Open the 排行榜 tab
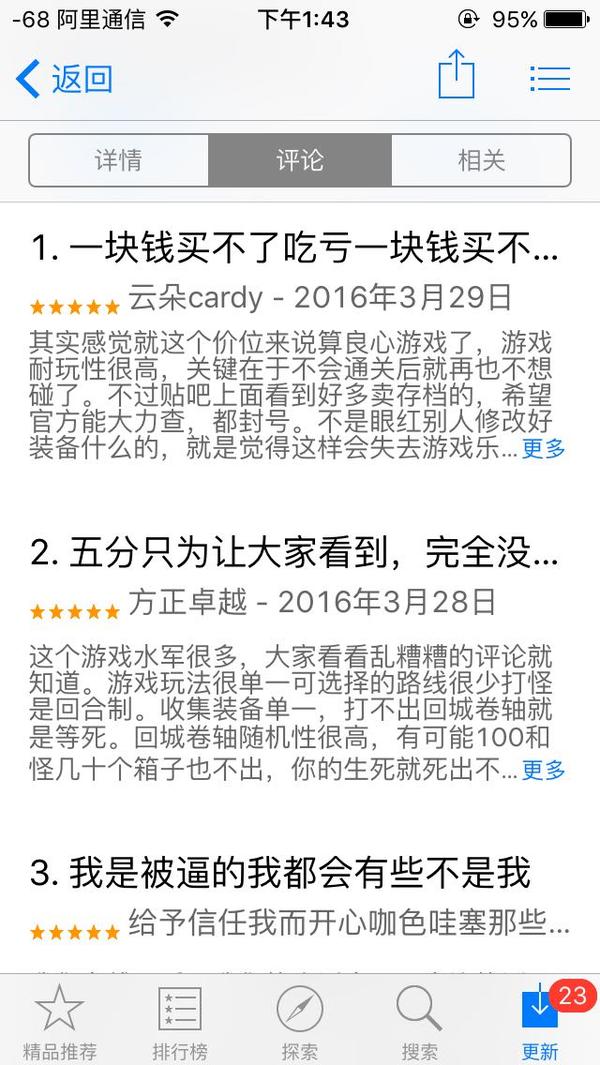This screenshot has width=600, height=1065. pos(180,1020)
